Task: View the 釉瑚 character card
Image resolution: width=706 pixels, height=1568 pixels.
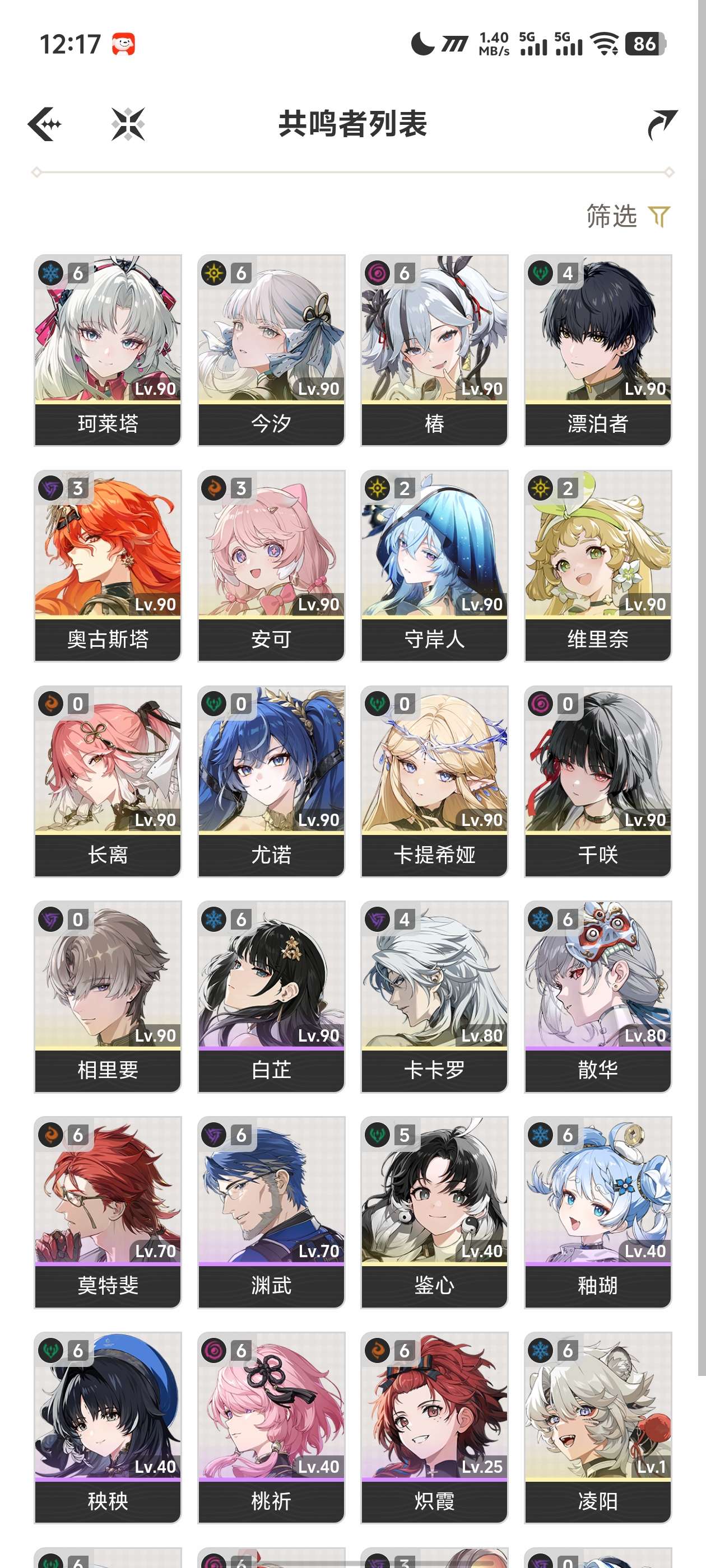Action: (597, 1212)
